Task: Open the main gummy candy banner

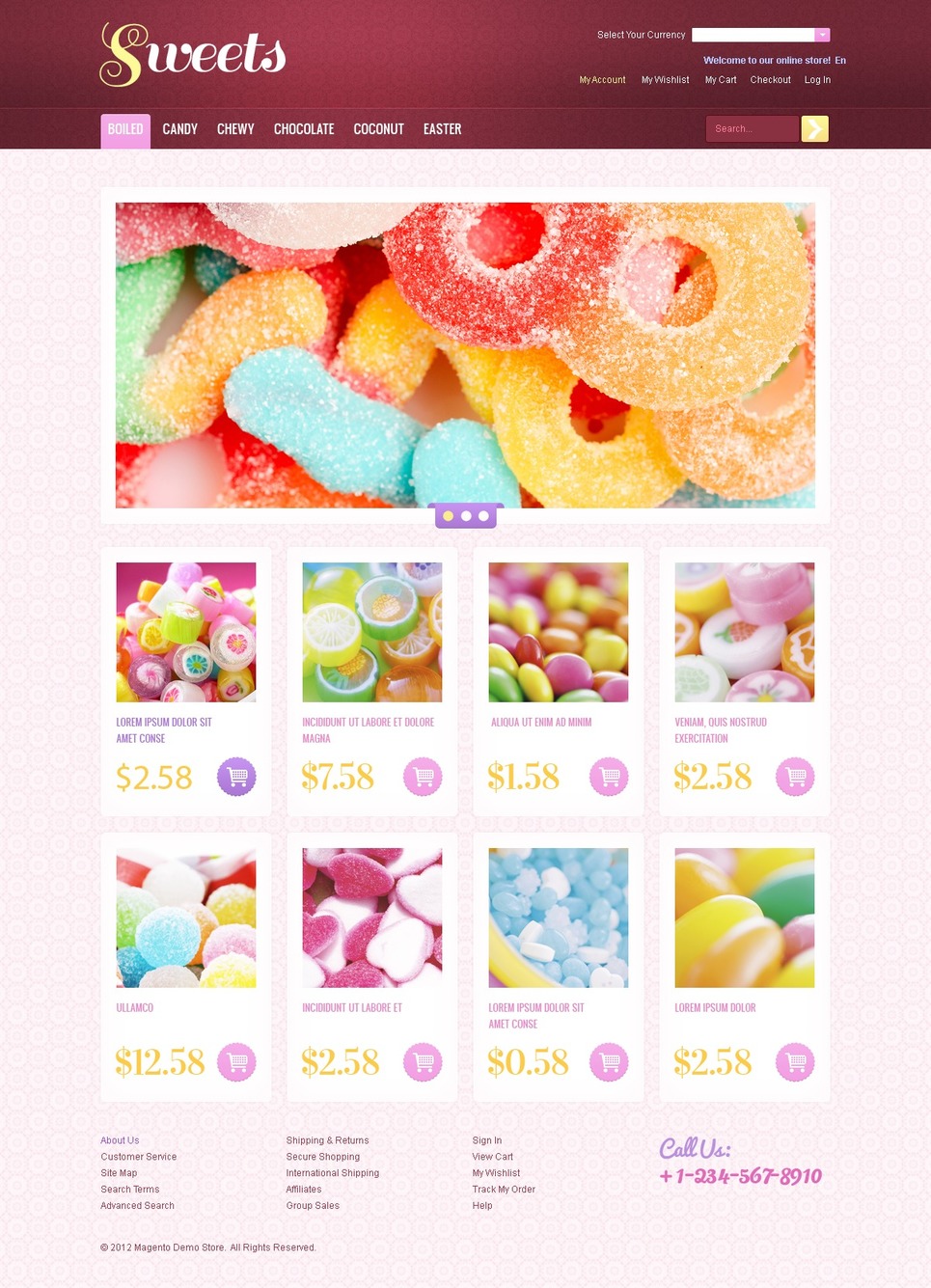Action: pos(465,355)
